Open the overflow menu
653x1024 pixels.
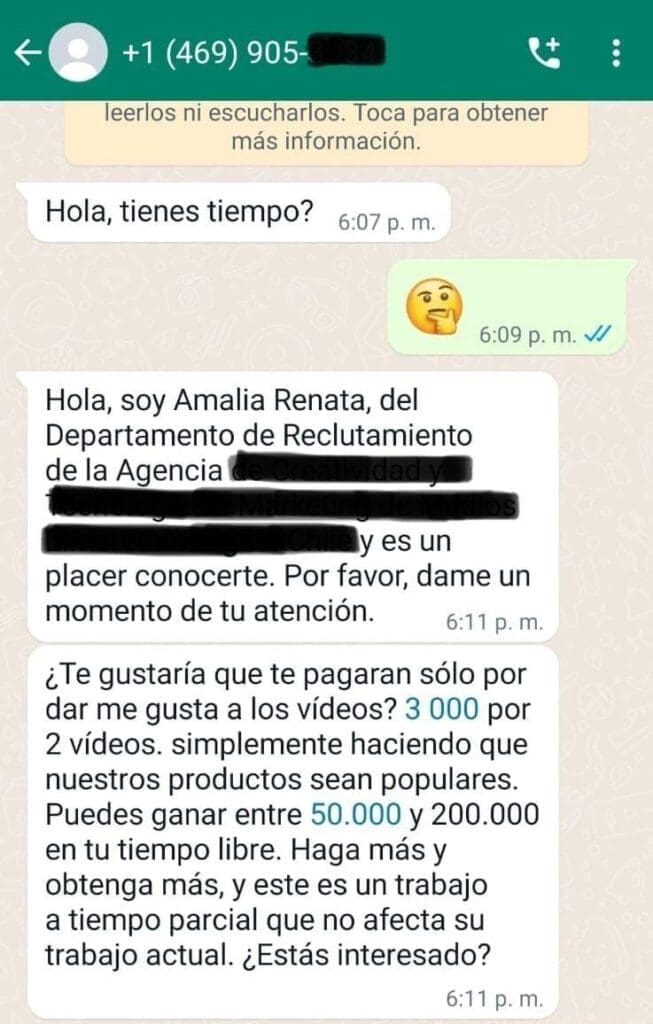[x=616, y=52]
